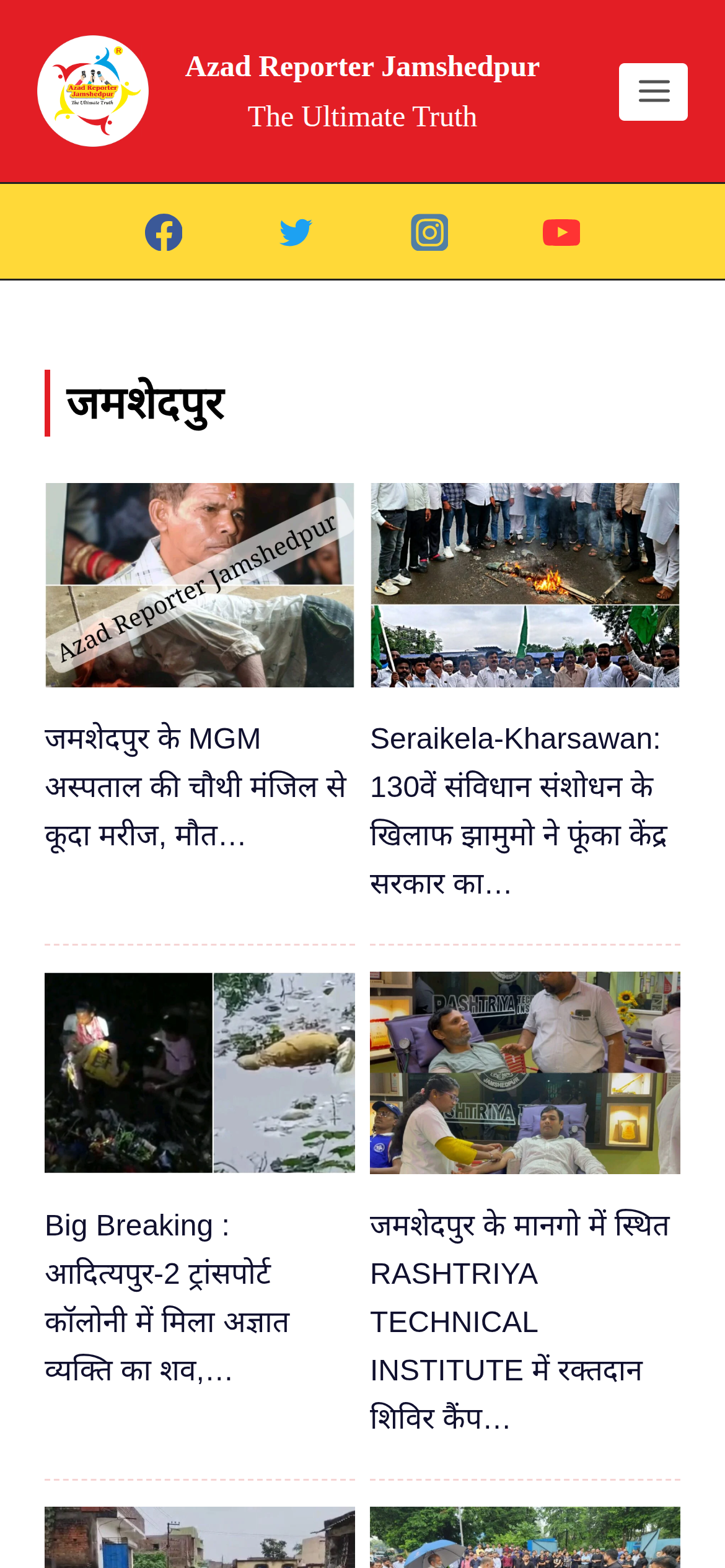725x1568 pixels.
Task: Open the Facebook social icon
Action: (x=163, y=231)
